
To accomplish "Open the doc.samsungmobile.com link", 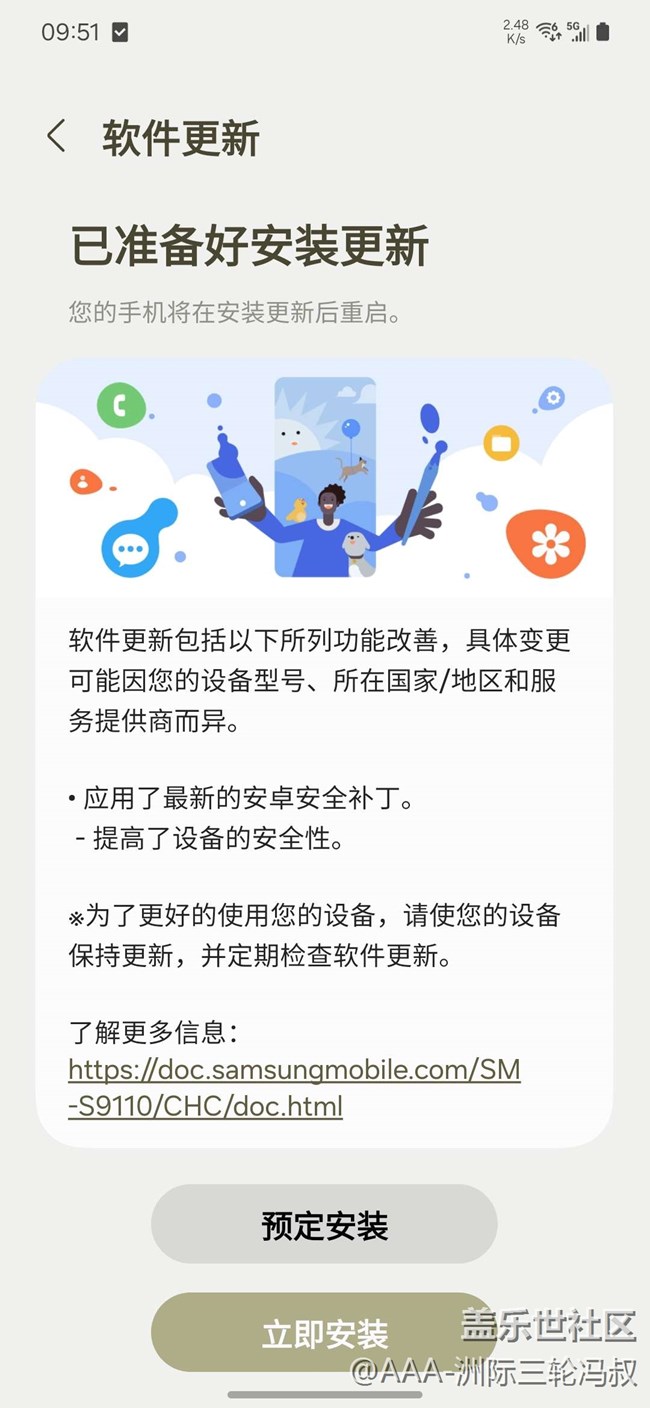I will 295,1088.
